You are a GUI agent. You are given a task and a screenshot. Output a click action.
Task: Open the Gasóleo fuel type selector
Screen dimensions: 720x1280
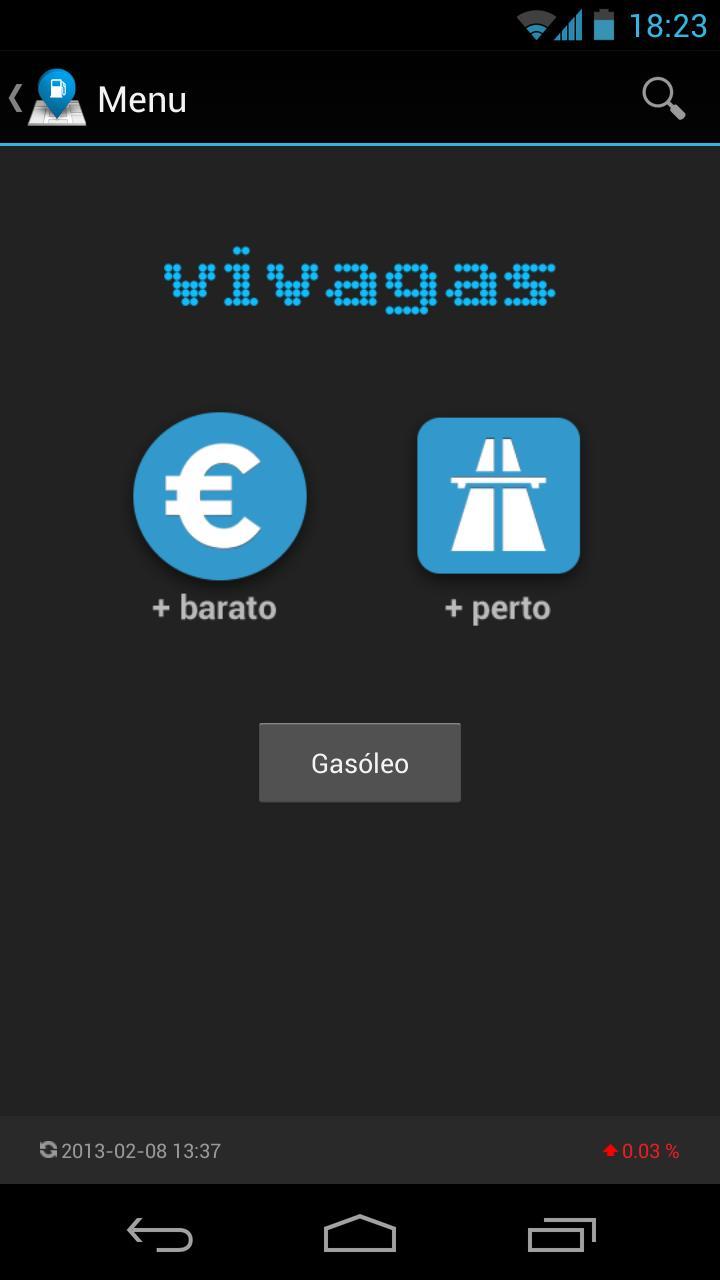click(x=359, y=762)
